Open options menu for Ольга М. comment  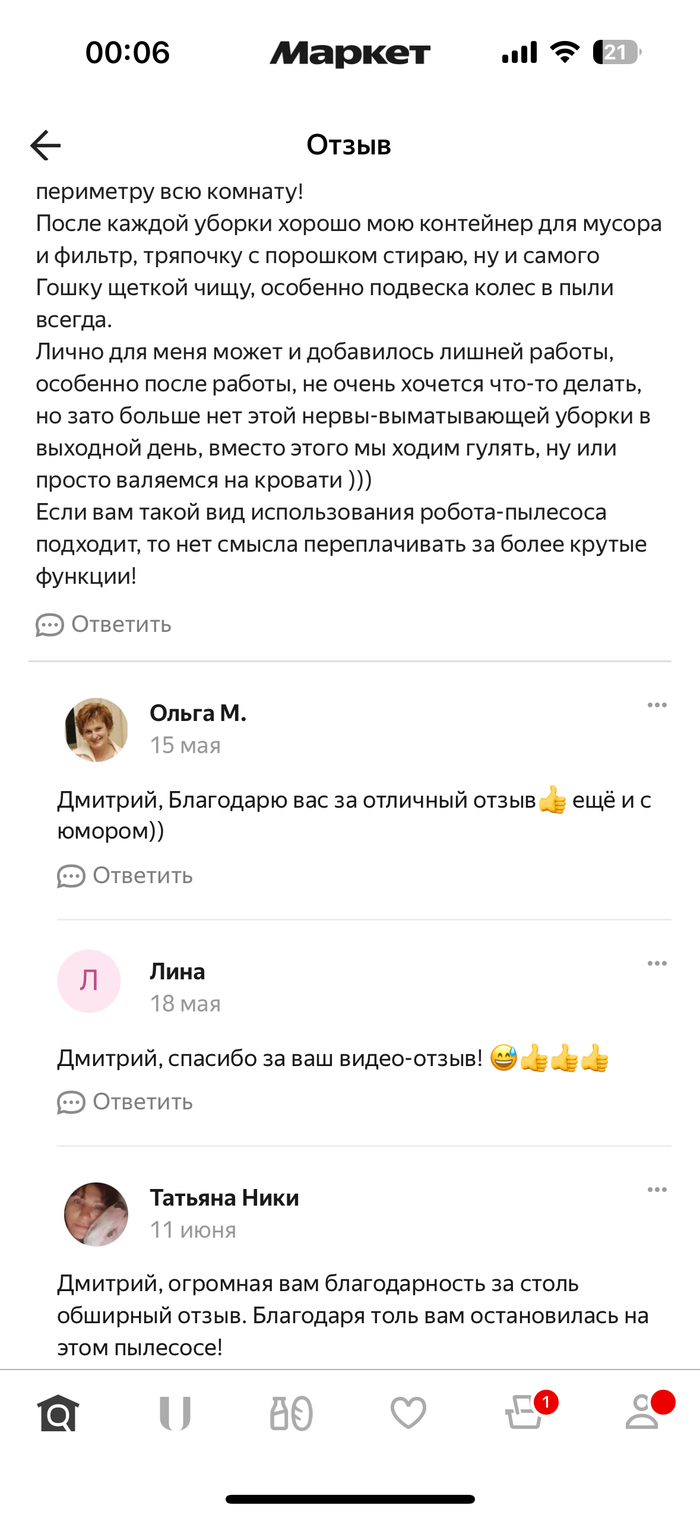[656, 705]
